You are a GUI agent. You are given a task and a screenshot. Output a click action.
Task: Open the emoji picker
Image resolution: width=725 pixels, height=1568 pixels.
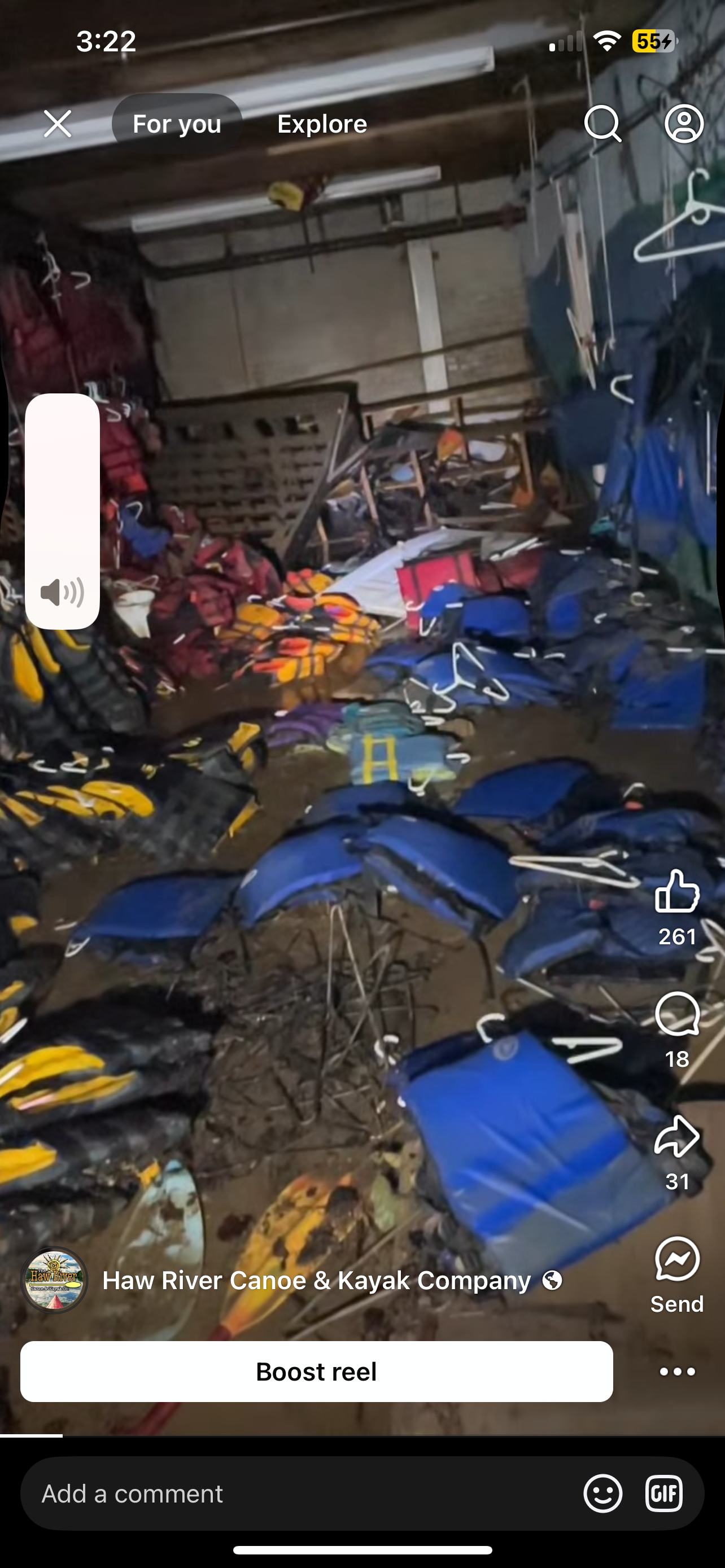tap(602, 1493)
